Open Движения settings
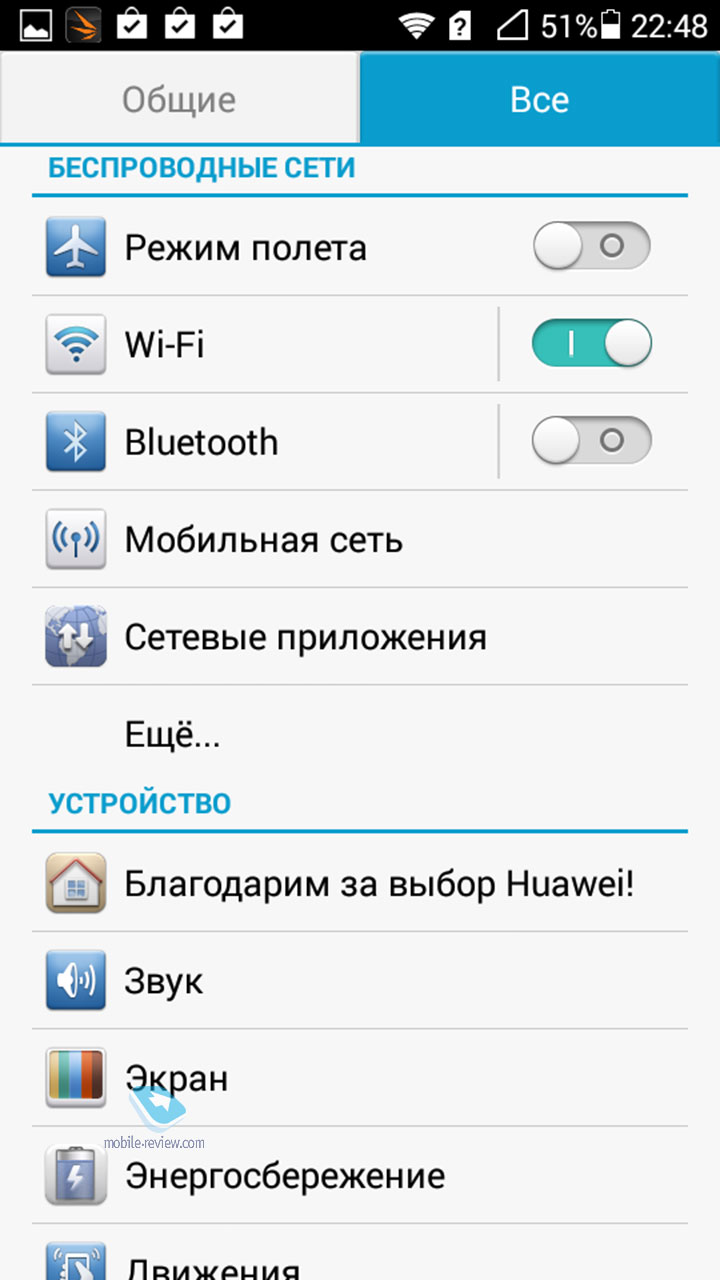 pyautogui.click(x=360, y=1254)
